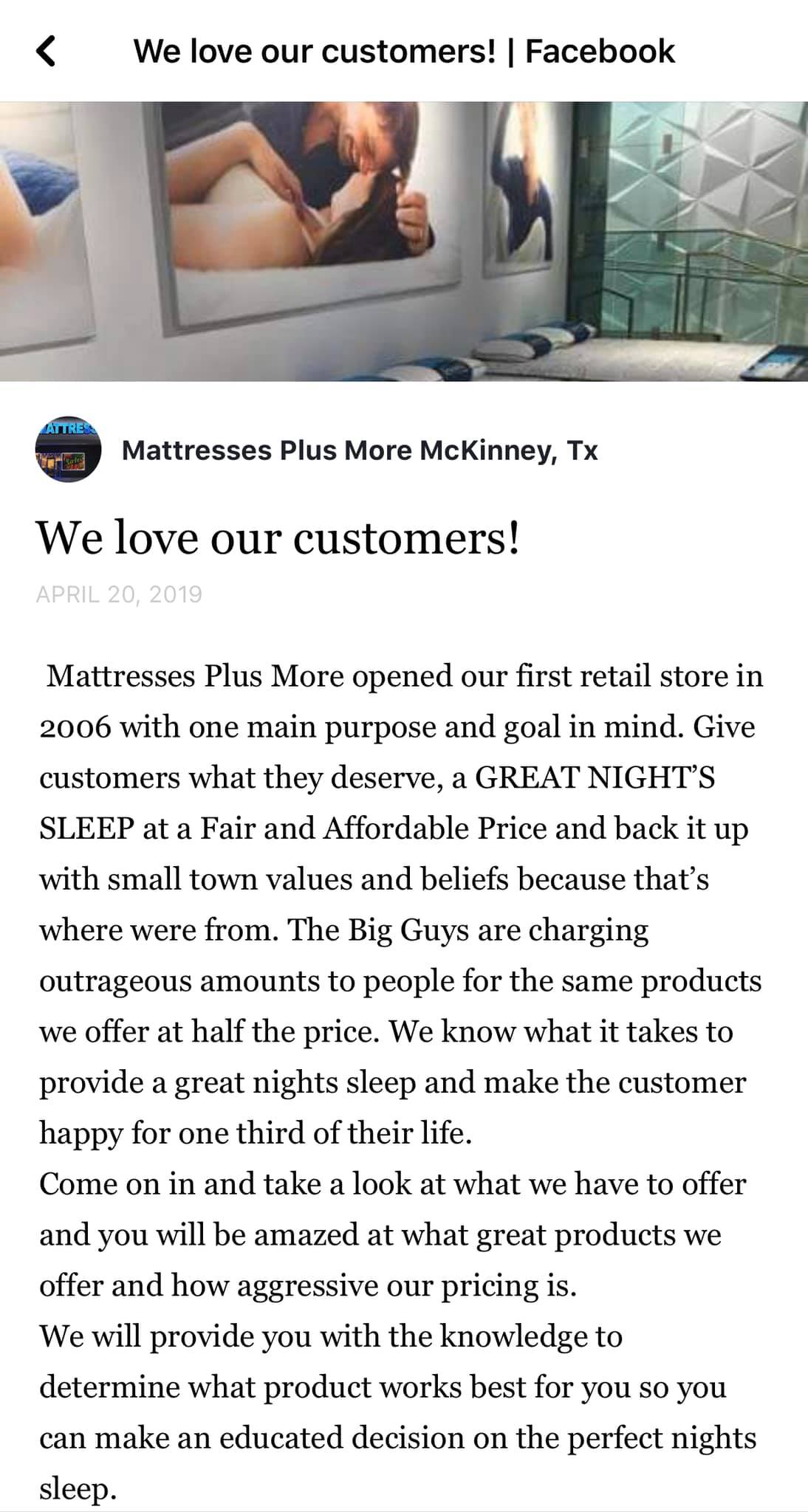Tap the Mattresses Plus More profile picture

click(68, 450)
